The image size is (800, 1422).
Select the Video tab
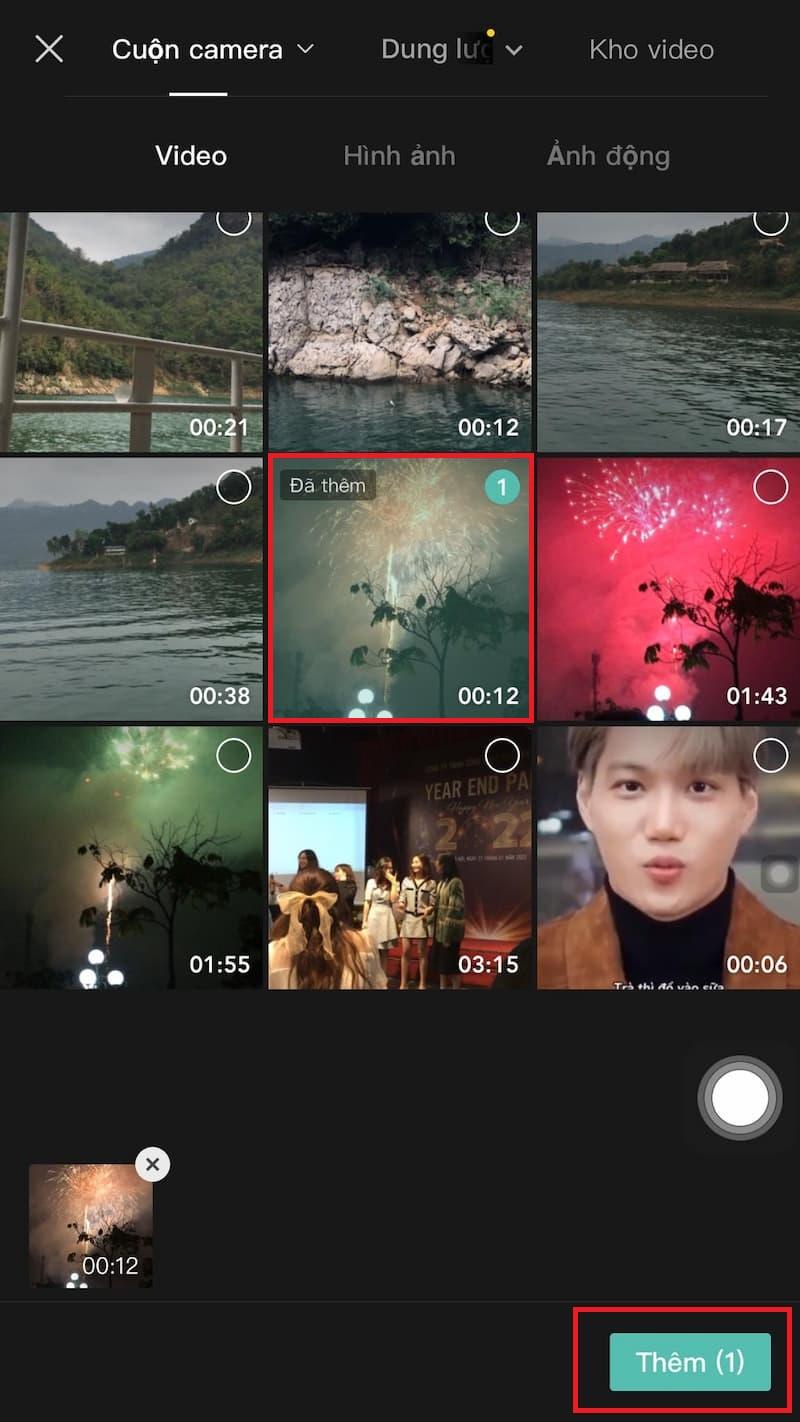(x=190, y=155)
